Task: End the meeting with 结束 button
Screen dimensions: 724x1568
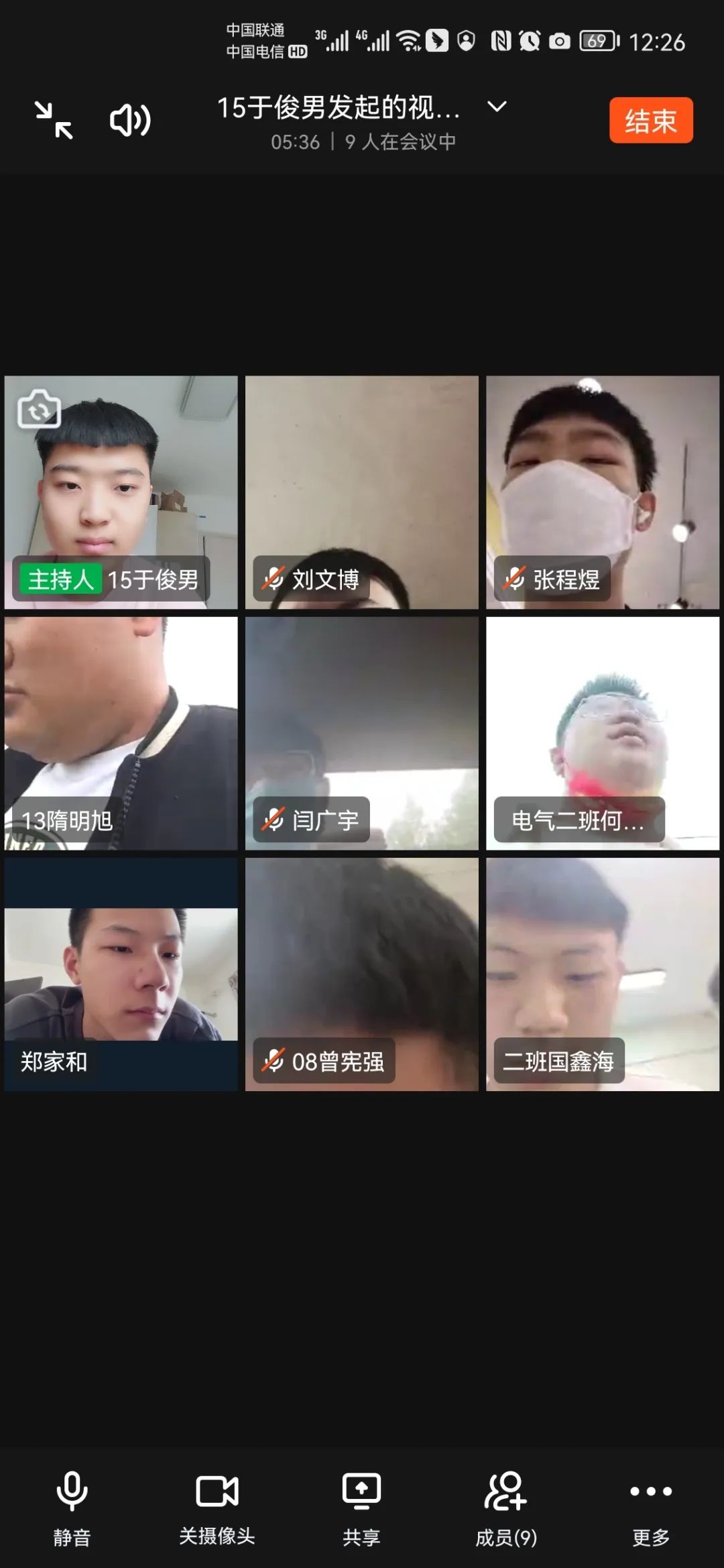Action: coord(650,121)
